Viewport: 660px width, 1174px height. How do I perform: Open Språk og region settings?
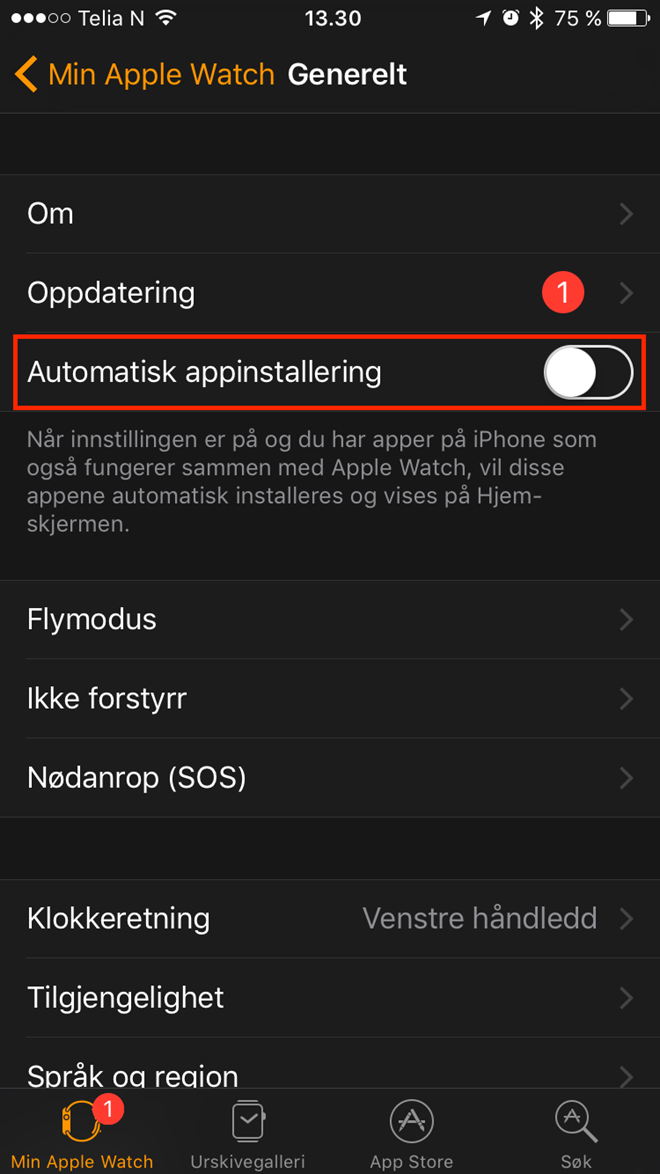click(330, 1063)
